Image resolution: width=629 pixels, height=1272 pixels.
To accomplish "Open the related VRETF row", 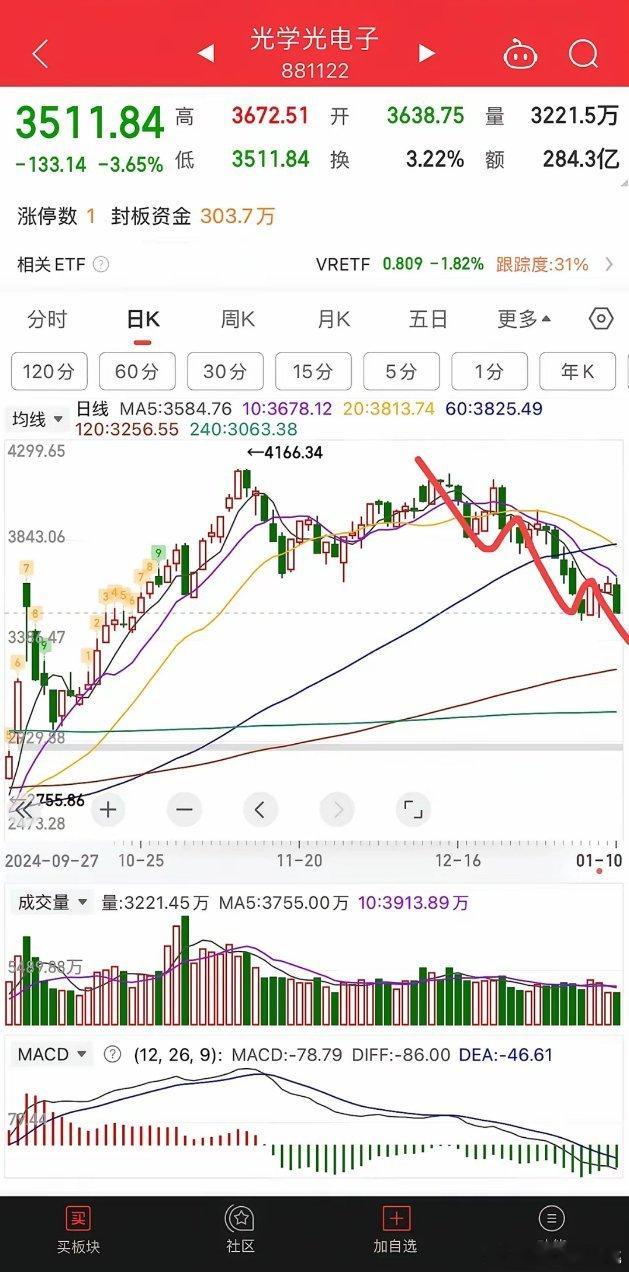I will tap(314, 265).
